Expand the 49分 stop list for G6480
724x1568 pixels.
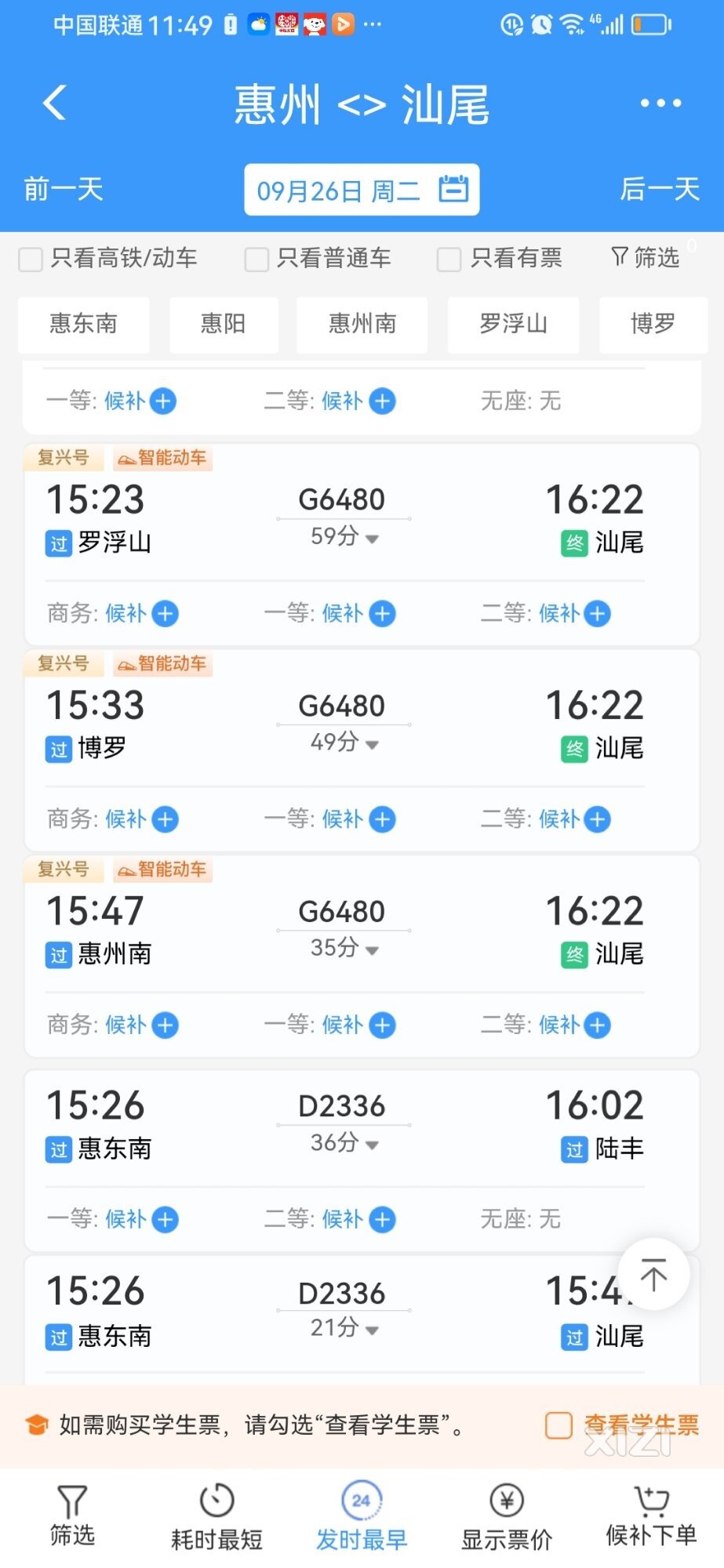click(x=344, y=742)
